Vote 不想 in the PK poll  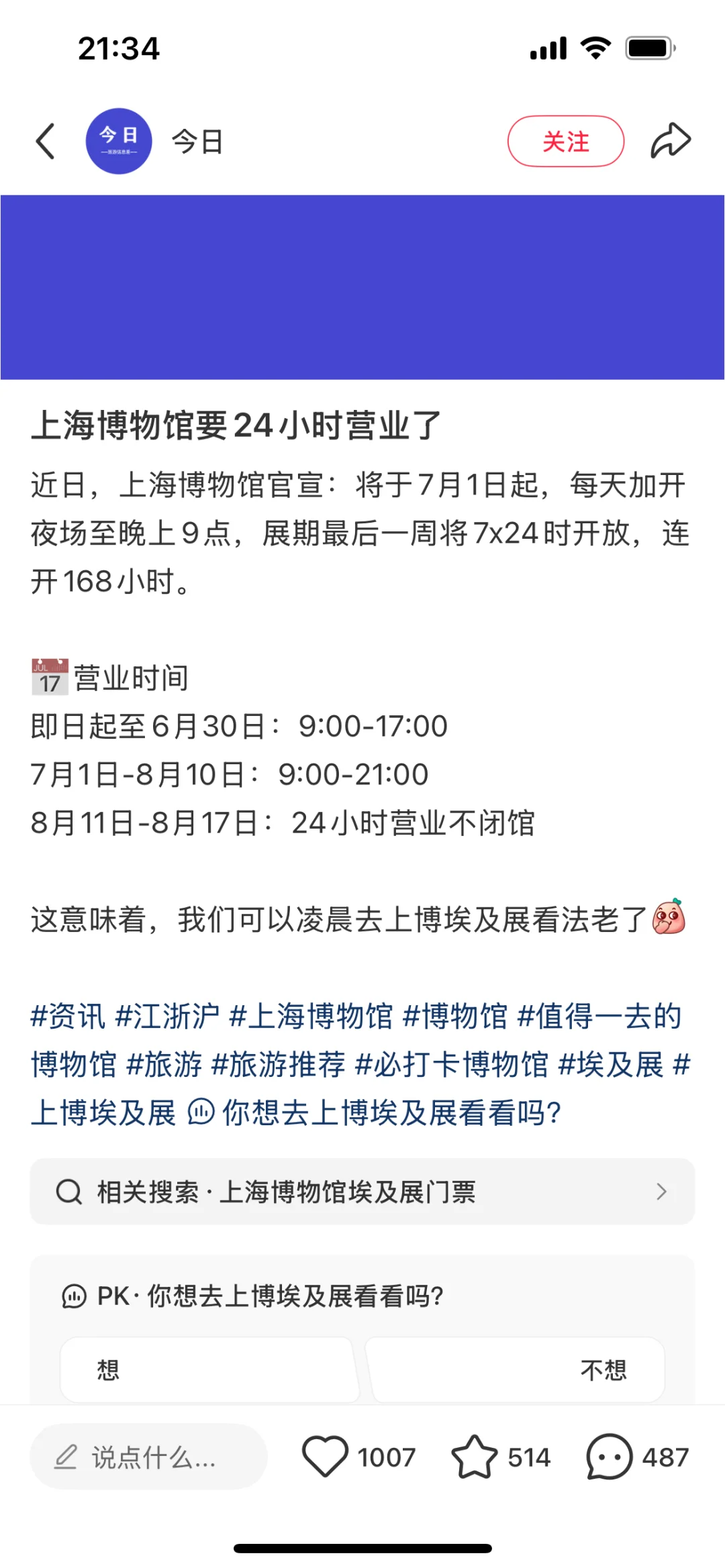coord(517,1369)
